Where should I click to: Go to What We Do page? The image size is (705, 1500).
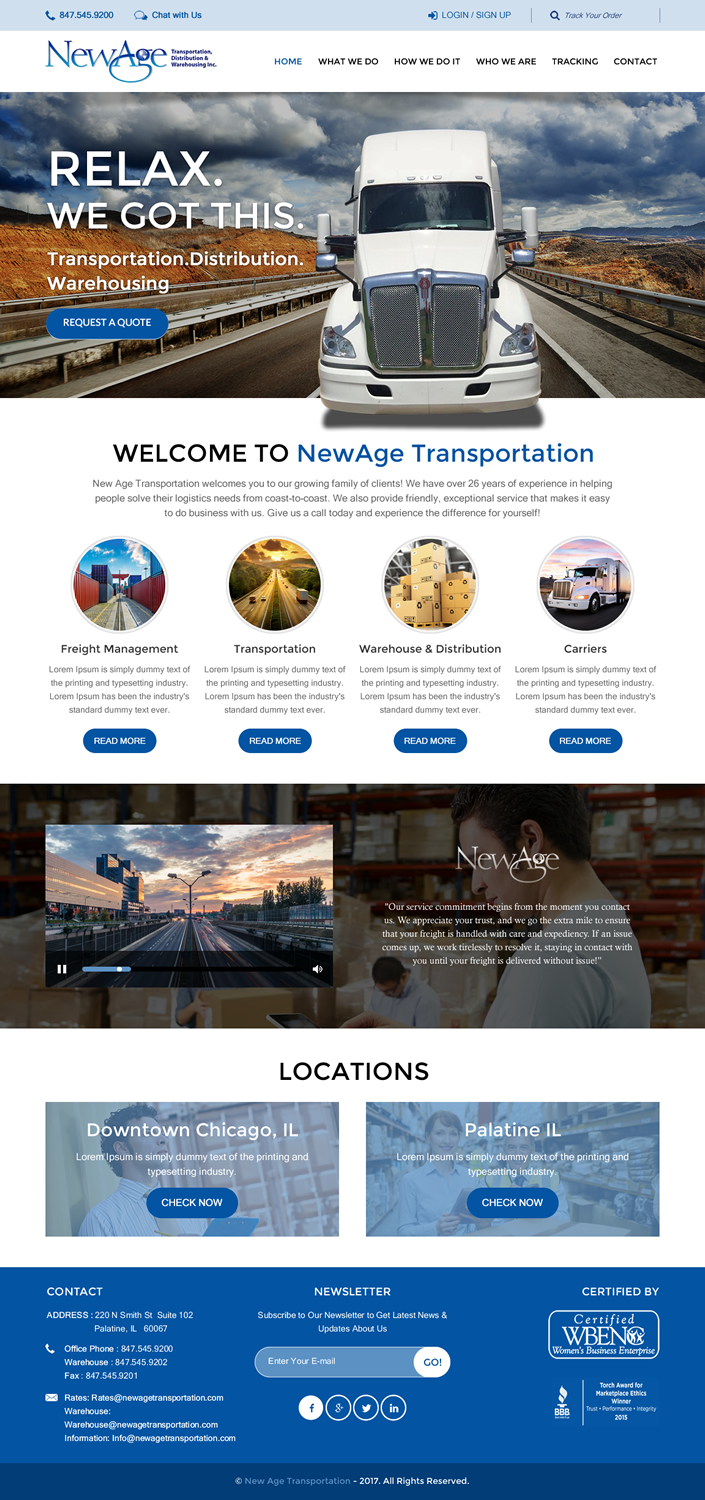(x=348, y=61)
